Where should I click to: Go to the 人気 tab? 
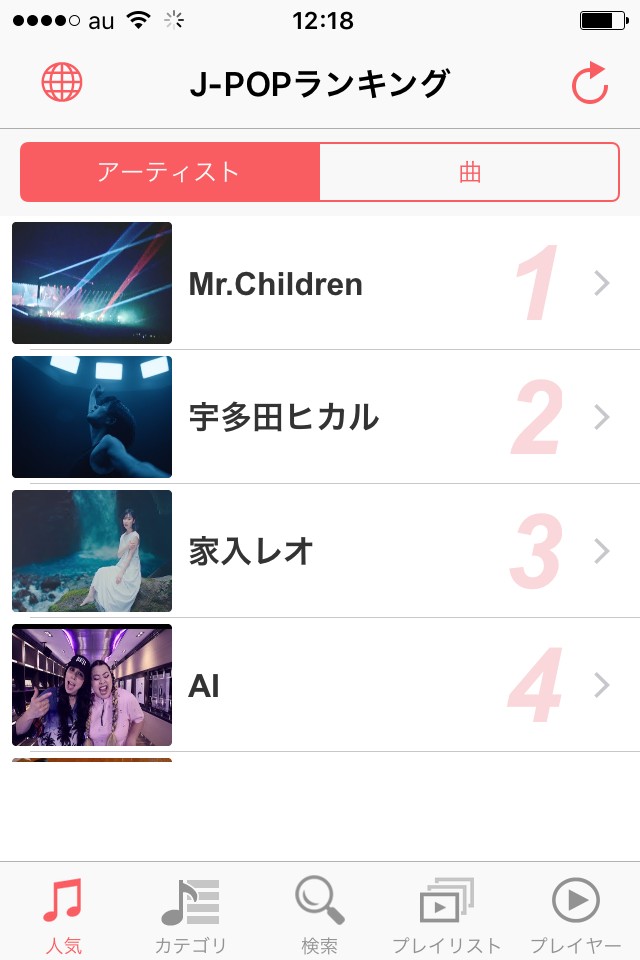(63, 914)
